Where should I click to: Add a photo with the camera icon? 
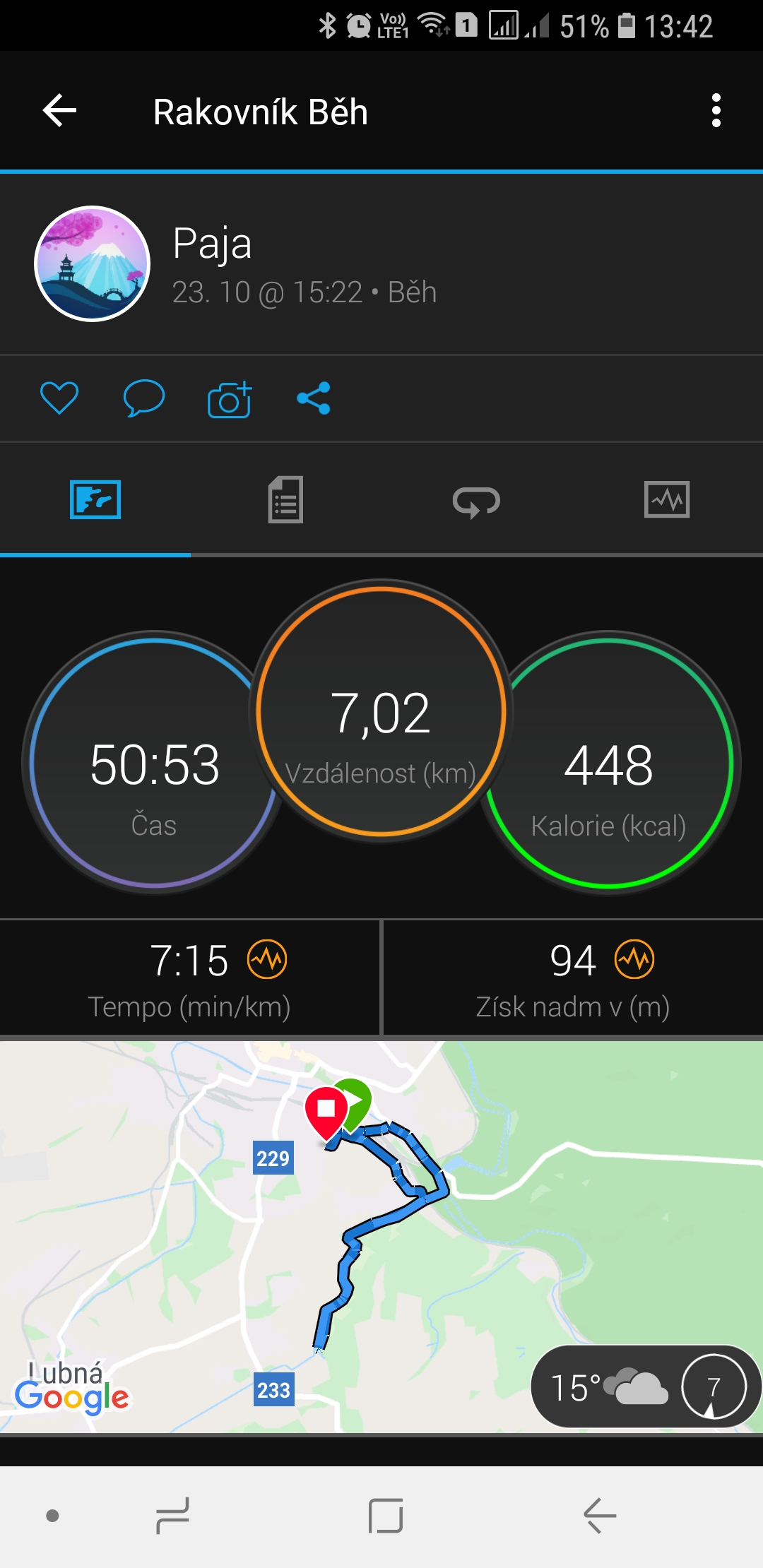230,399
